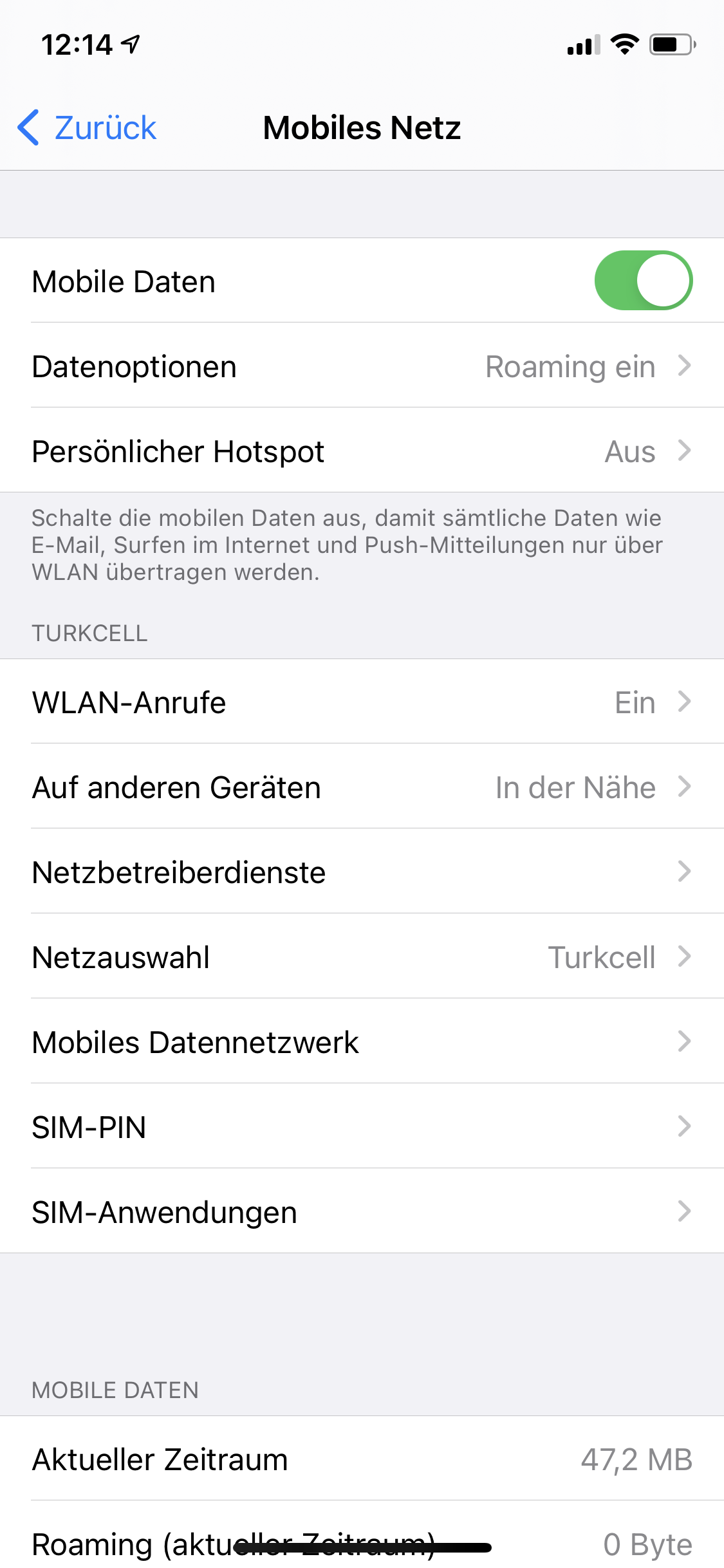724x1568 pixels.
Task: Tap the battery indicator in the status bar
Action: pyautogui.click(x=669, y=44)
